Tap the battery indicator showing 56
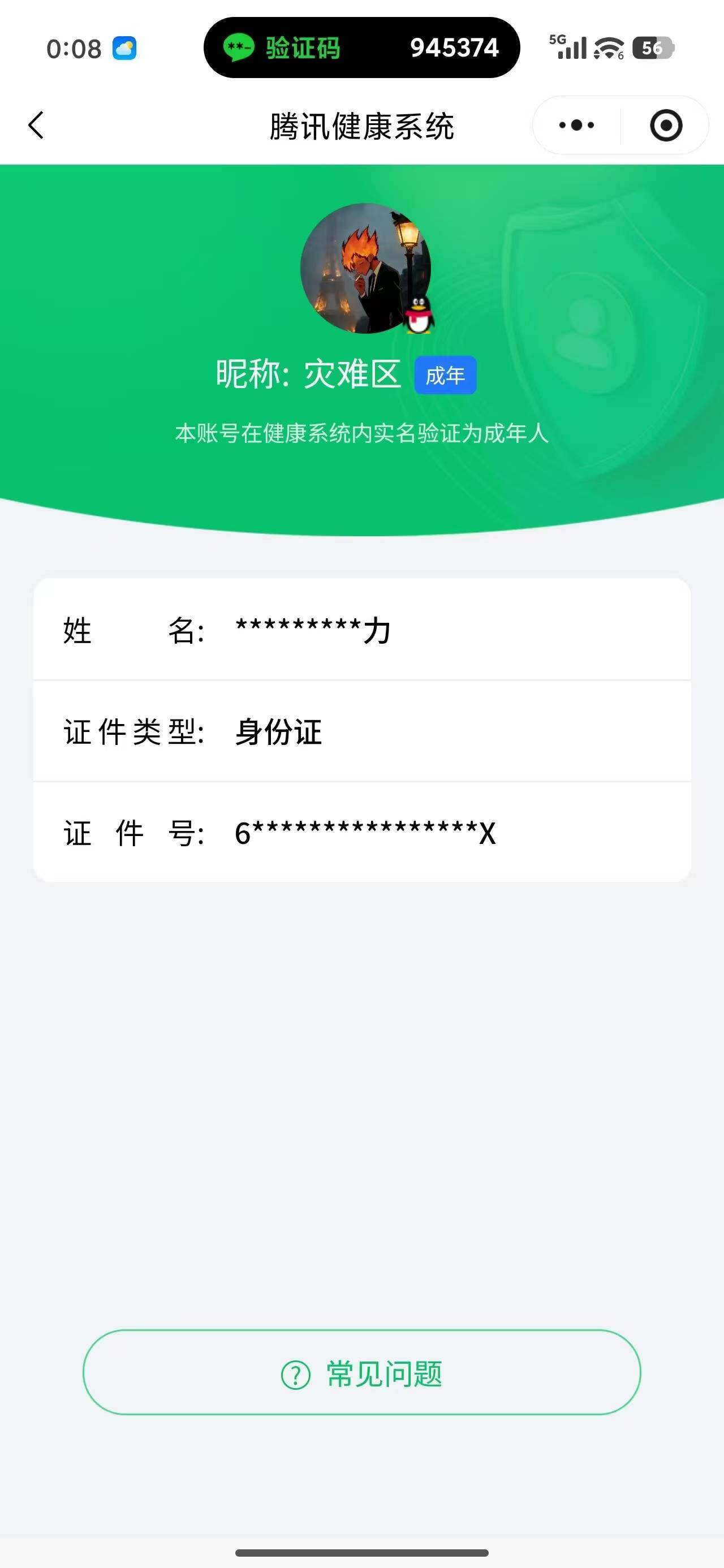The height and width of the screenshot is (1568, 724). (652, 48)
